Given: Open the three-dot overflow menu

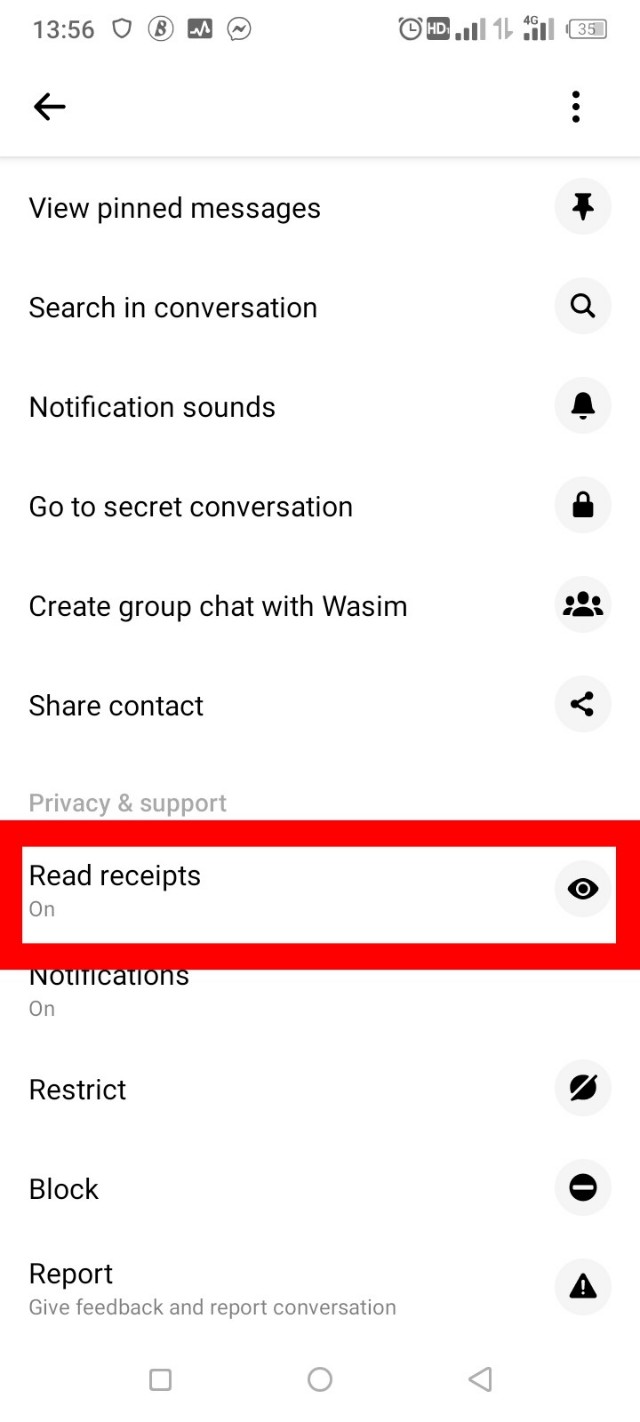Looking at the screenshot, I should click(x=575, y=107).
